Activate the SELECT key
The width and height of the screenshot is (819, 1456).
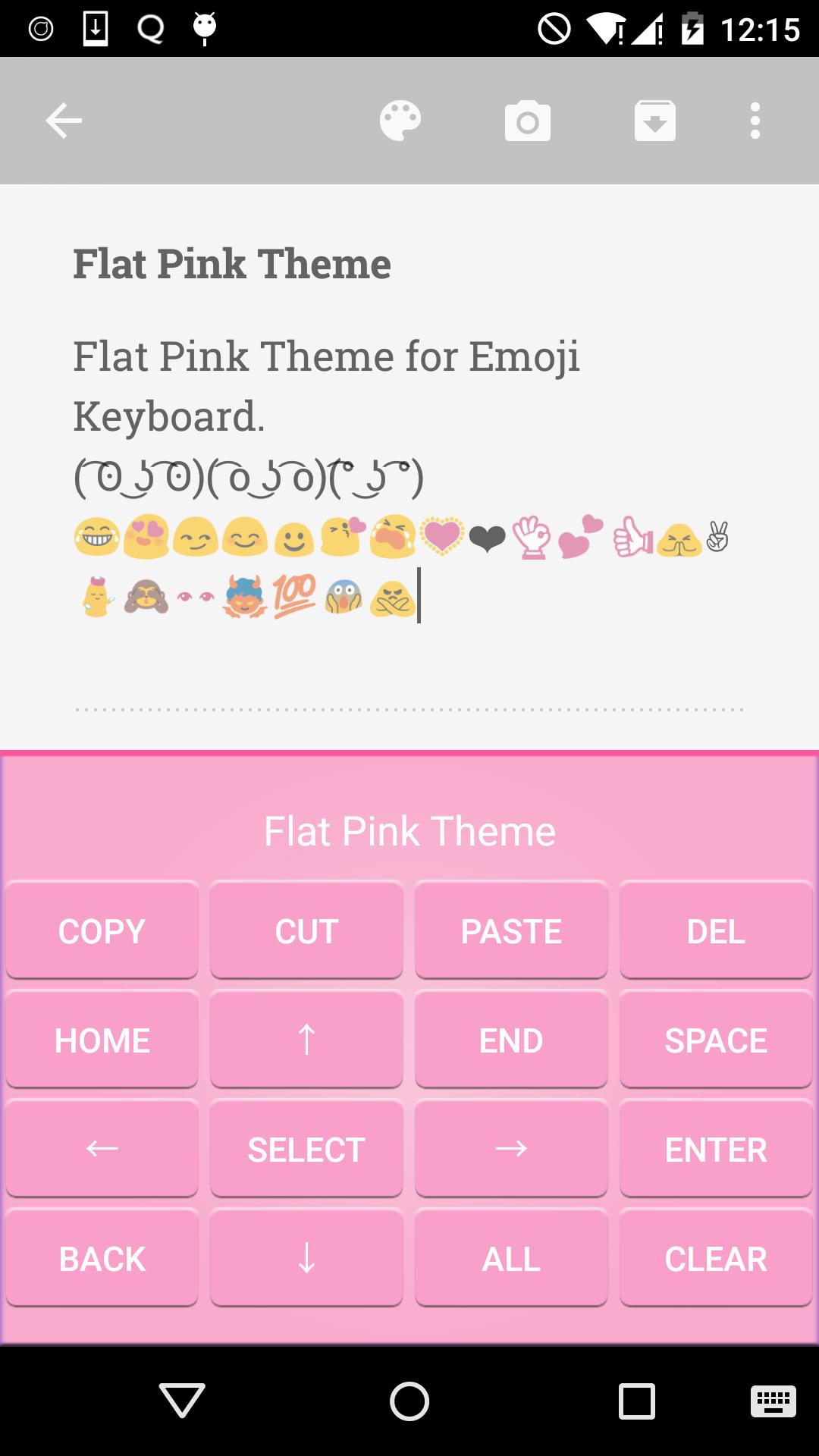pos(306,1150)
